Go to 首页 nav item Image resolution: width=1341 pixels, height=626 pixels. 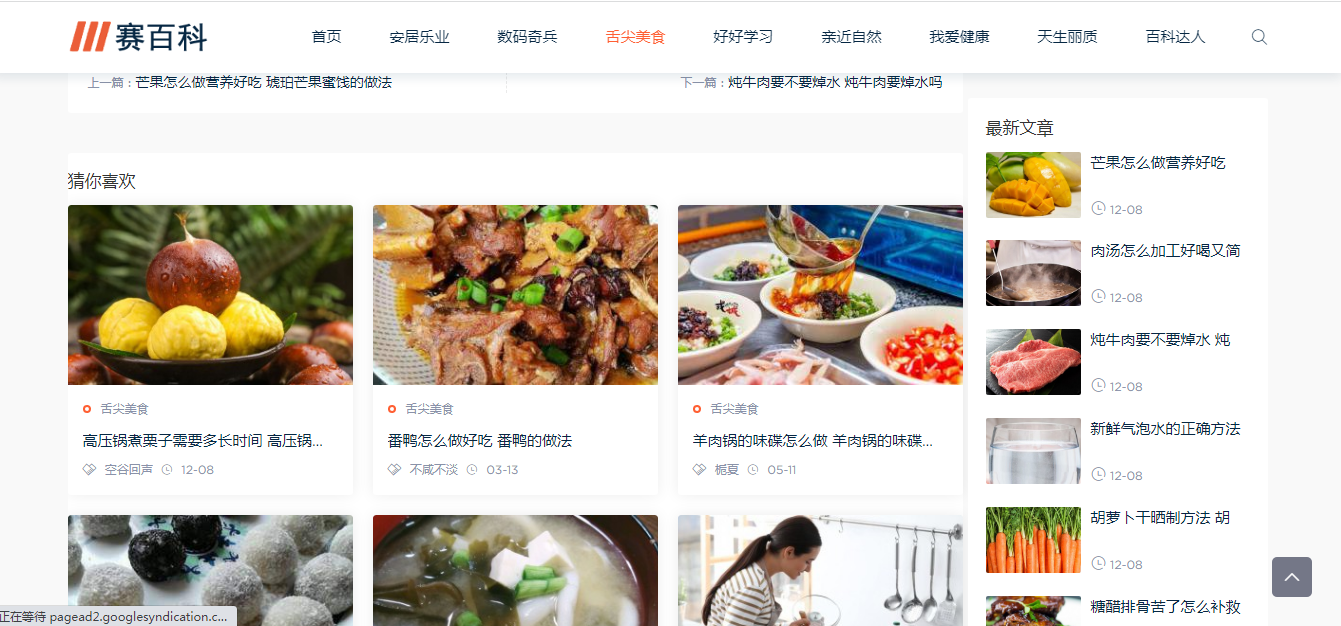[326, 37]
